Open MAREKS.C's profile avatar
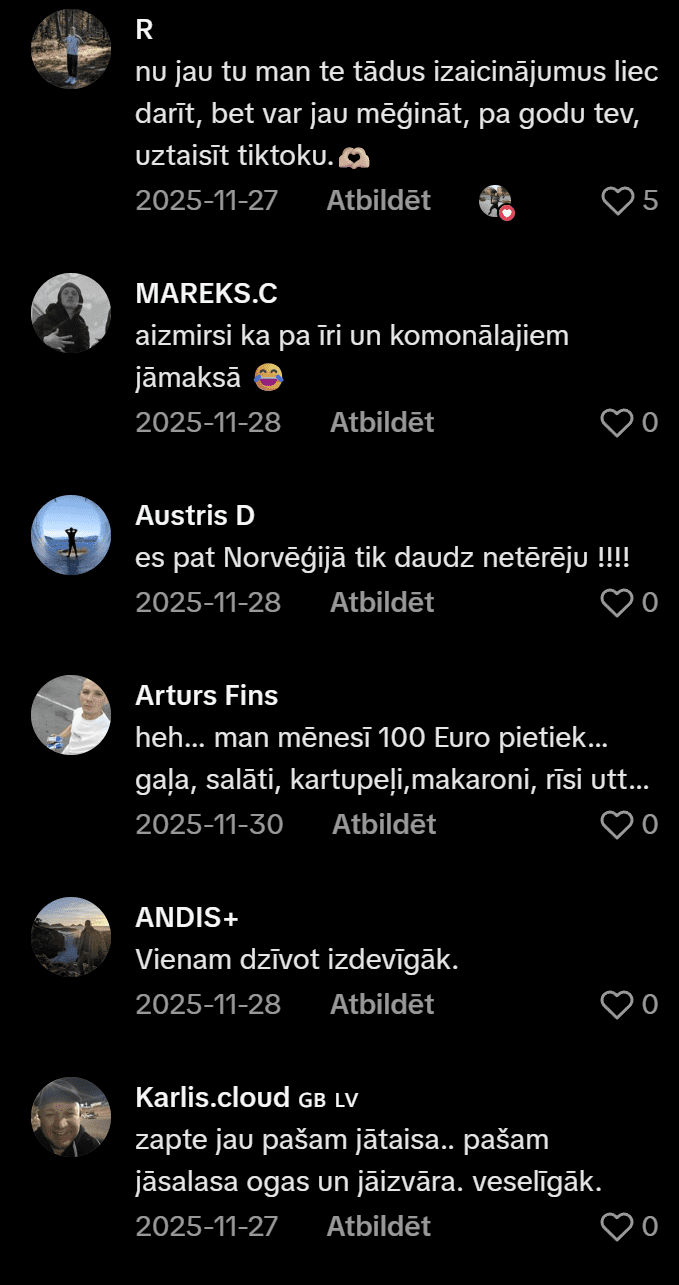 [71, 313]
